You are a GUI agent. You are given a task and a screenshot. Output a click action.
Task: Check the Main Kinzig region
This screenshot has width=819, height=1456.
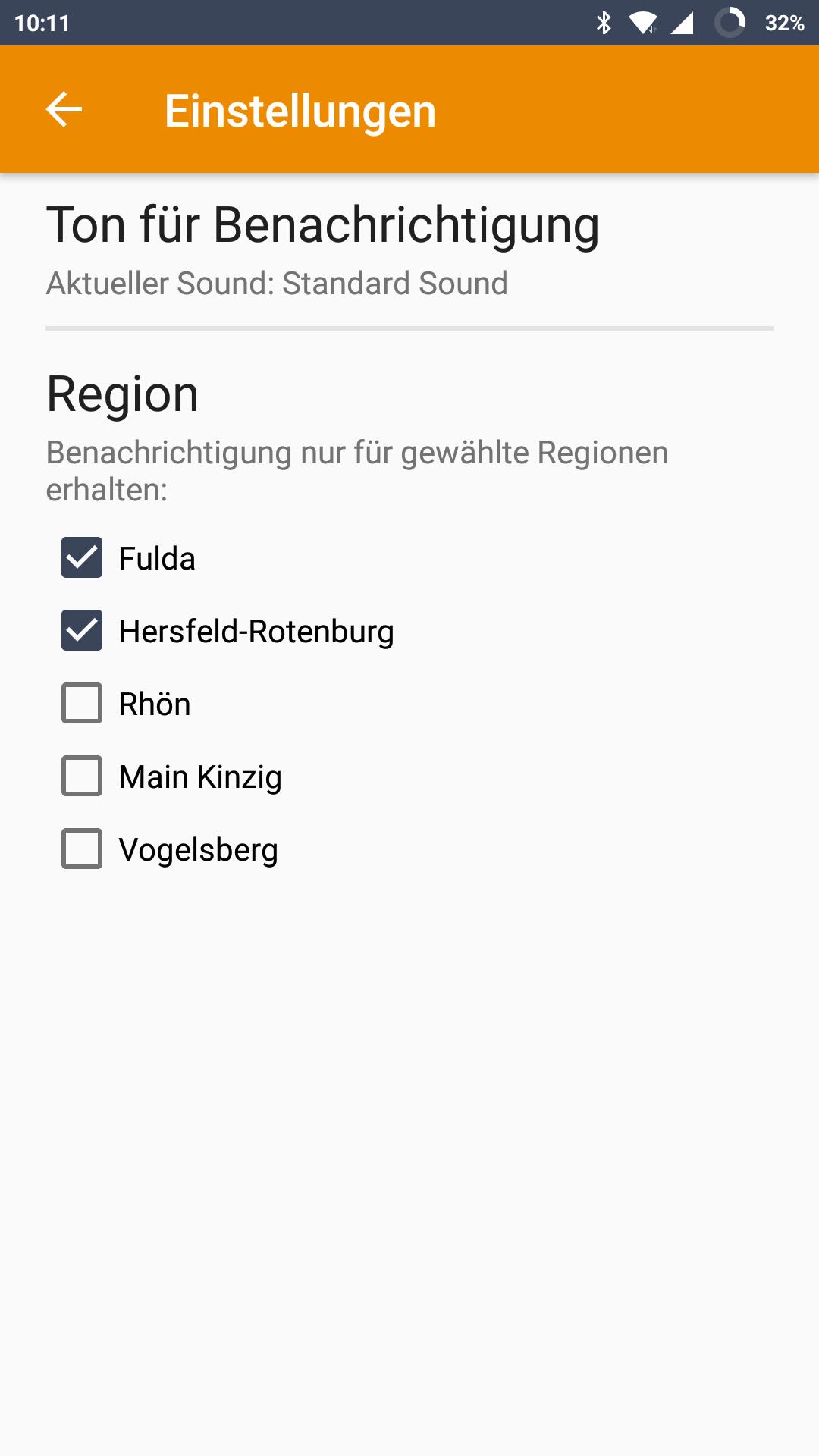tap(82, 777)
